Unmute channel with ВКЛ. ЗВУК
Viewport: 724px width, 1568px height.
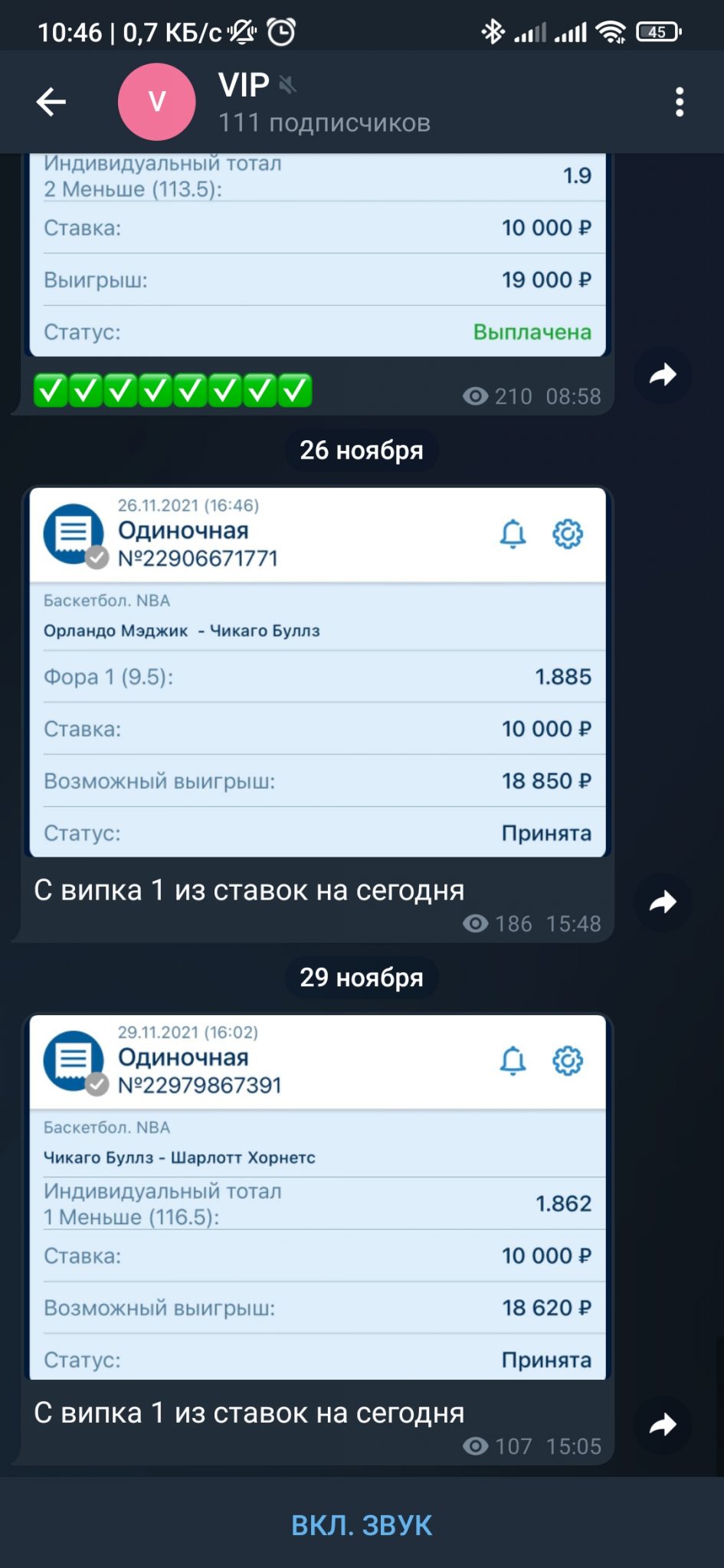point(362,1525)
